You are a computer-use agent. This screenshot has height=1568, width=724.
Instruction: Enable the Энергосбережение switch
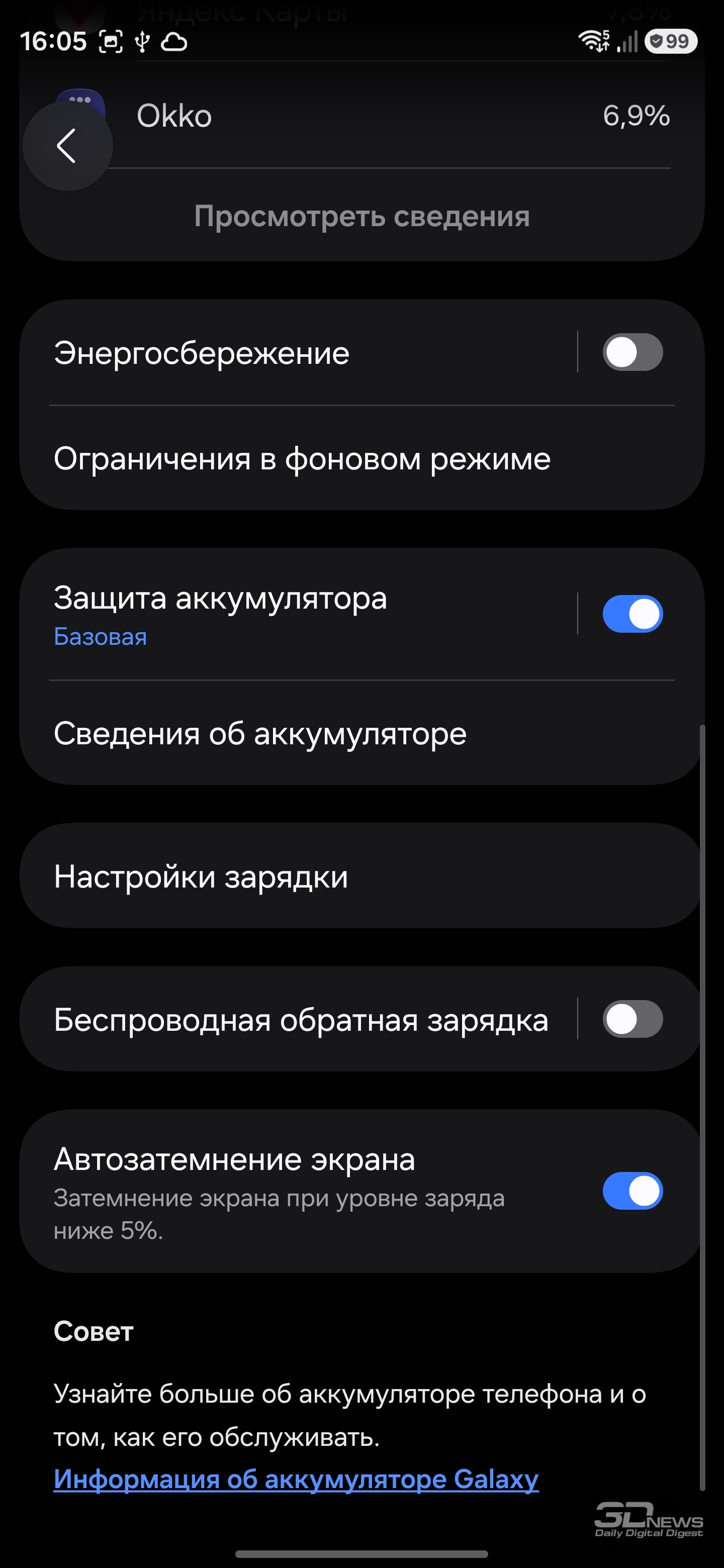pyautogui.click(x=632, y=352)
